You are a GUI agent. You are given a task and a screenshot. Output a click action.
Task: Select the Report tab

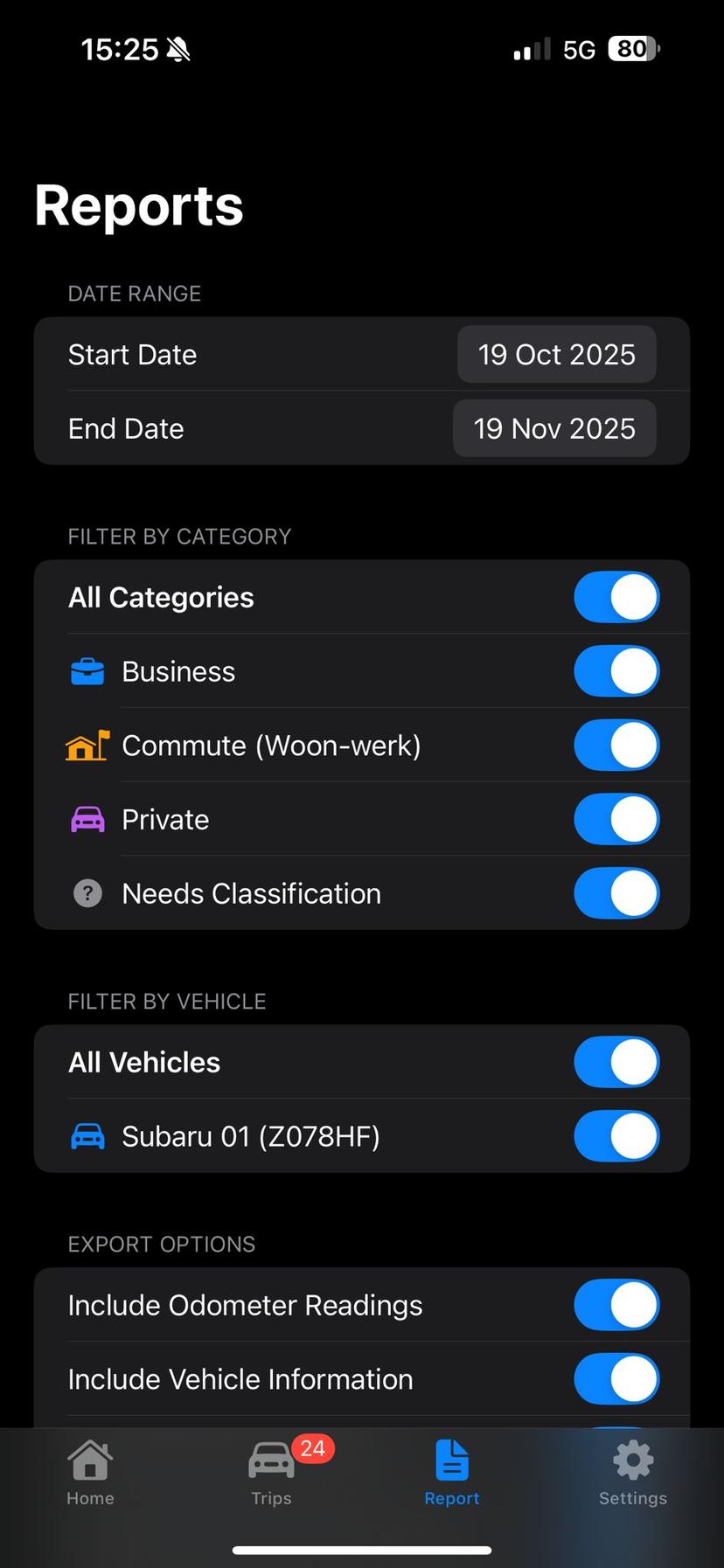click(x=452, y=1474)
